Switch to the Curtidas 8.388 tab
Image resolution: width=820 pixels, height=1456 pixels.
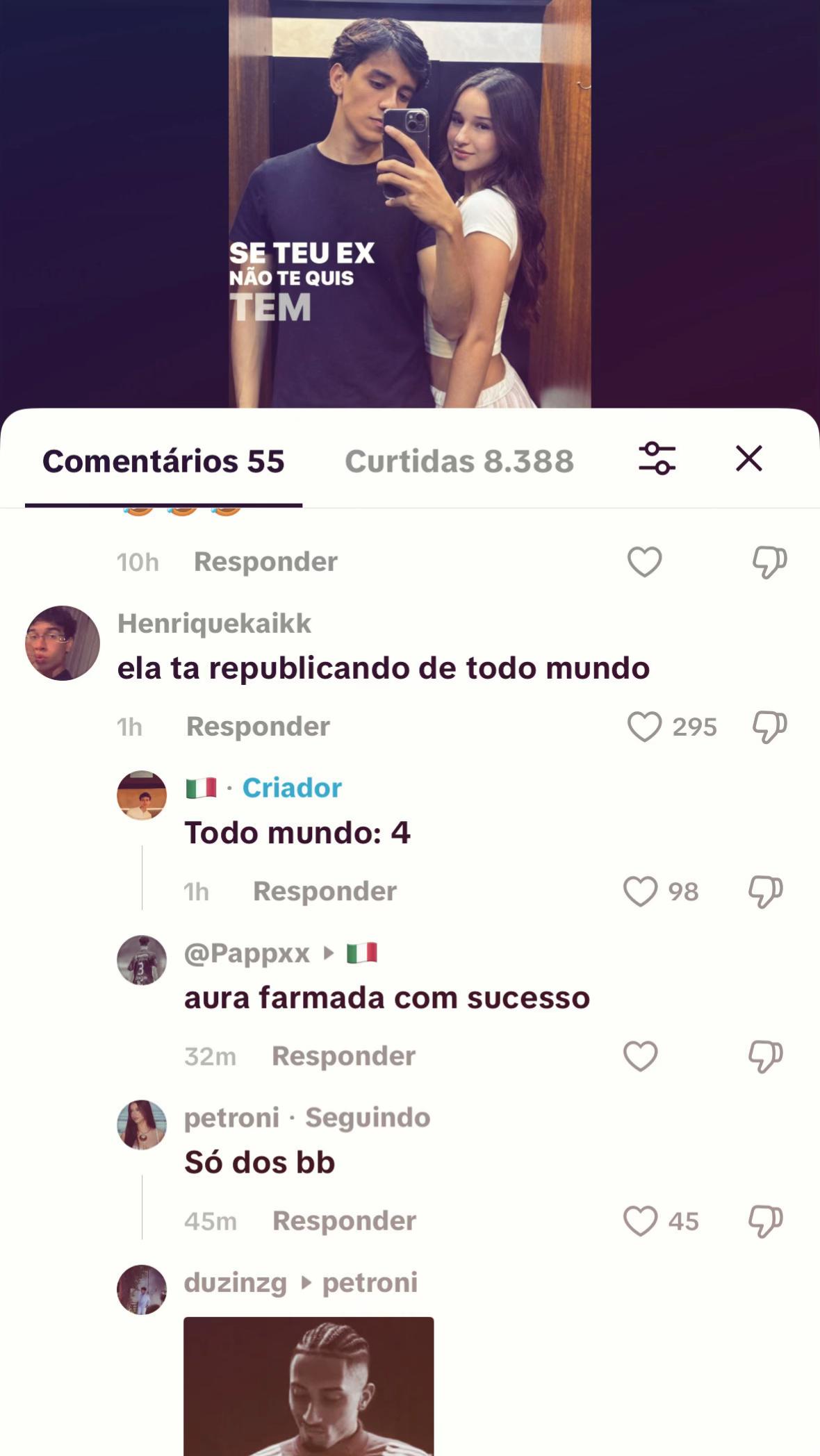tap(459, 461)
